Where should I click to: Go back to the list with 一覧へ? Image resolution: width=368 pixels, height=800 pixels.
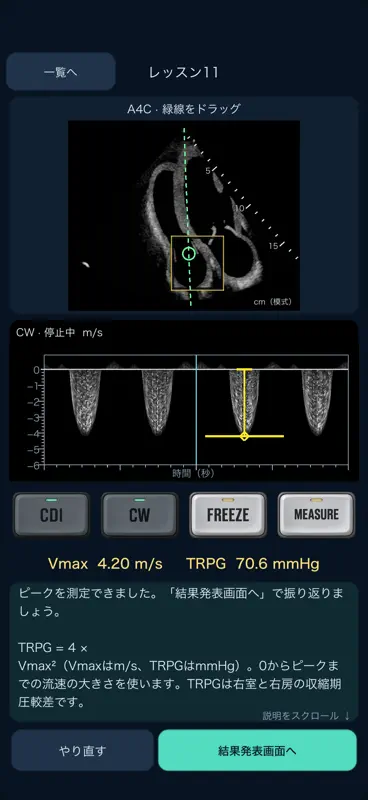[x=61, y=72]
